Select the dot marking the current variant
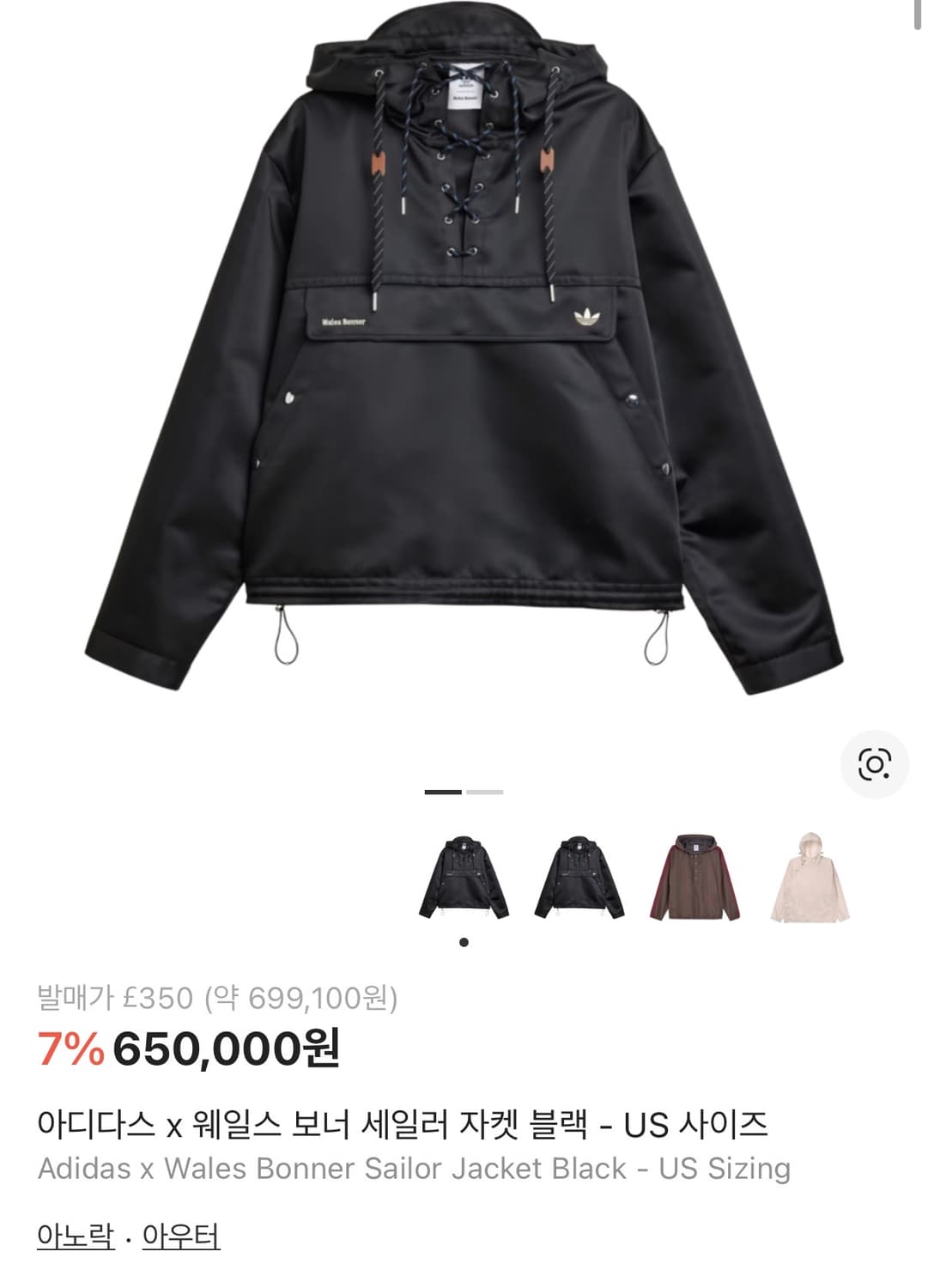The image size is (928, 1288). (x=464, y=943)
